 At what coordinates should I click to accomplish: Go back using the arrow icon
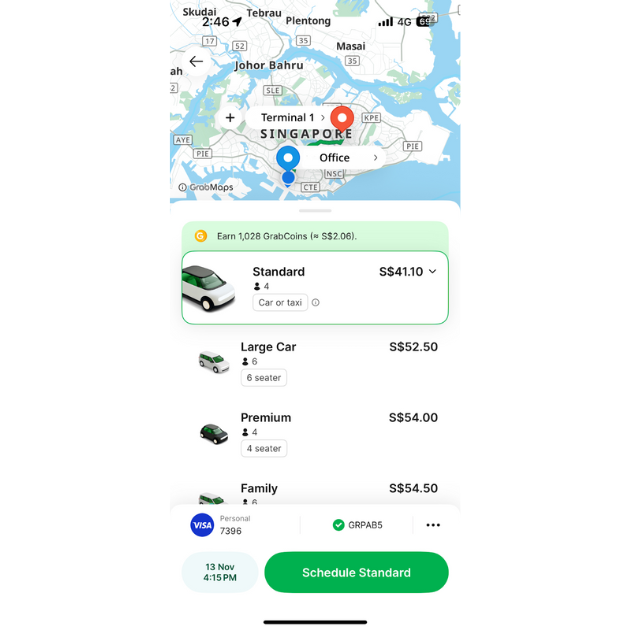196,62
